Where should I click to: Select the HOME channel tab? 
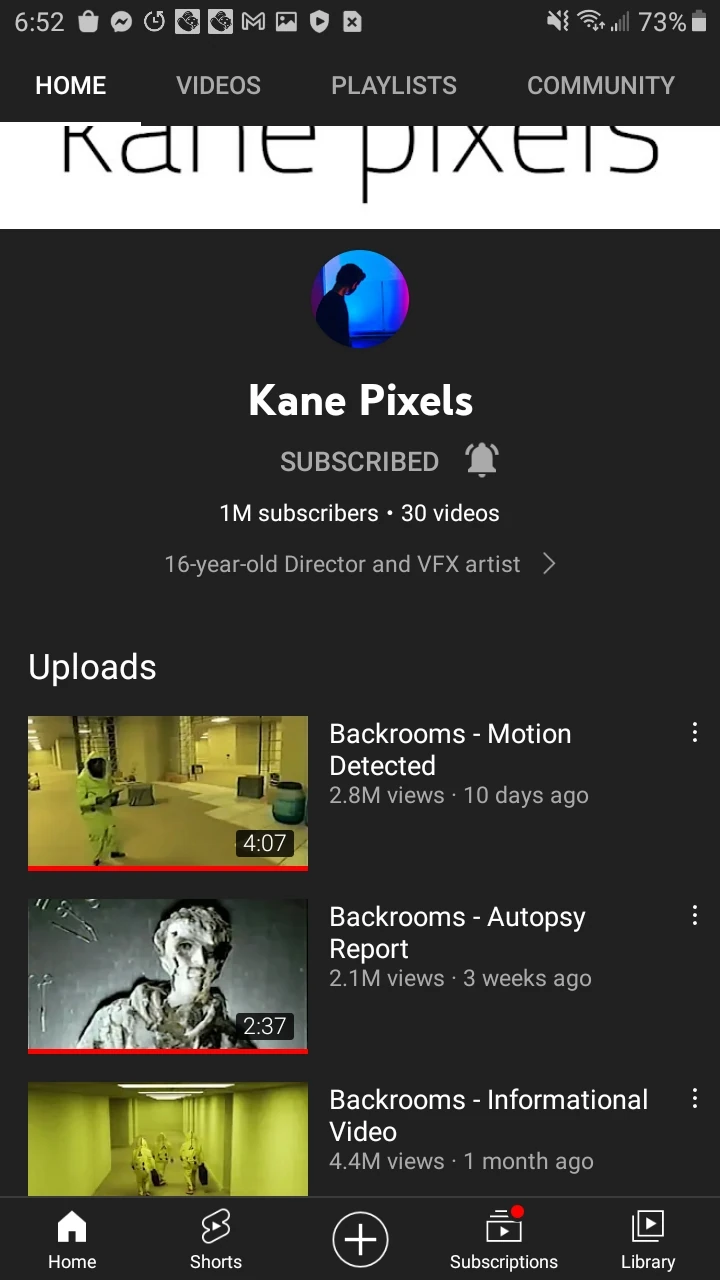(x=70, y=85)
